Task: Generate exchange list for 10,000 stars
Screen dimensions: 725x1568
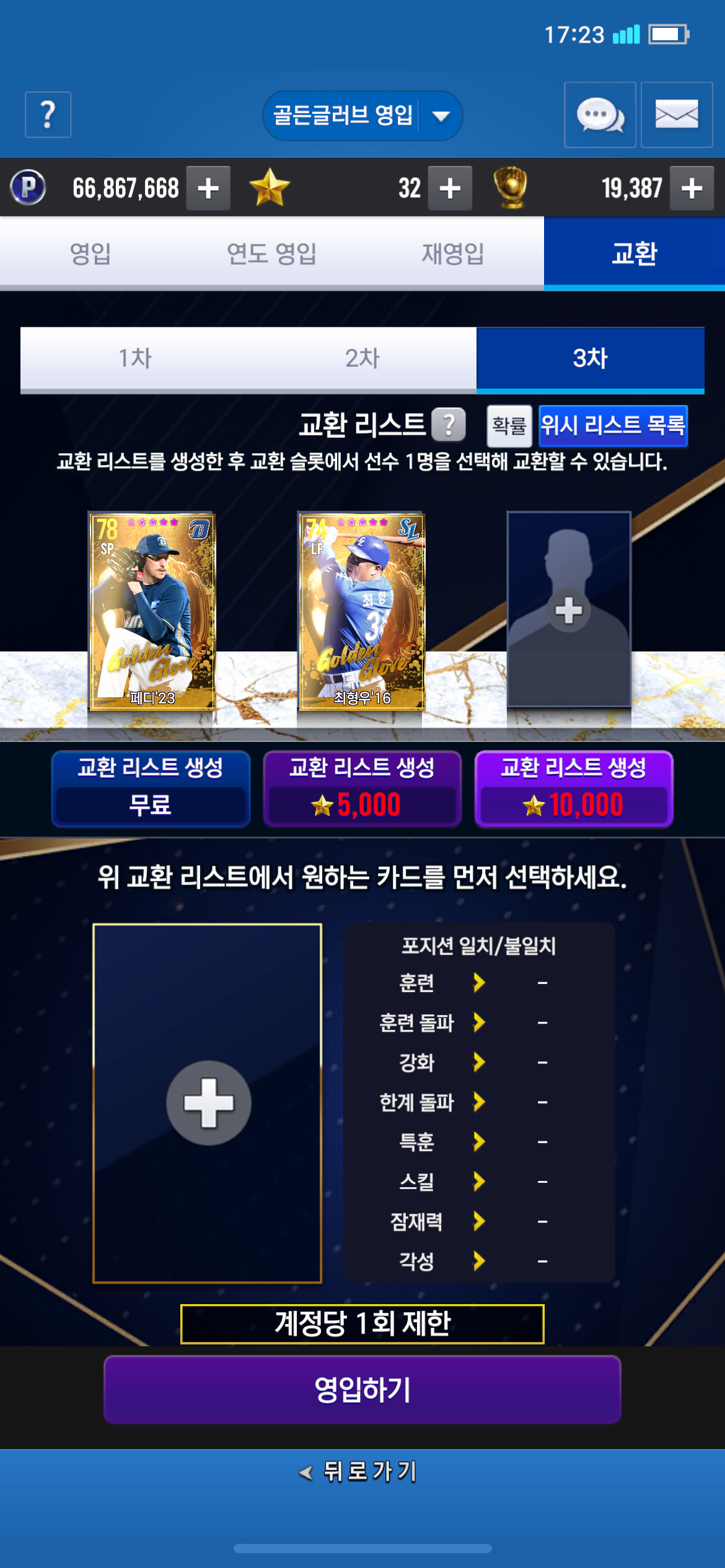Action: (574, 789)
